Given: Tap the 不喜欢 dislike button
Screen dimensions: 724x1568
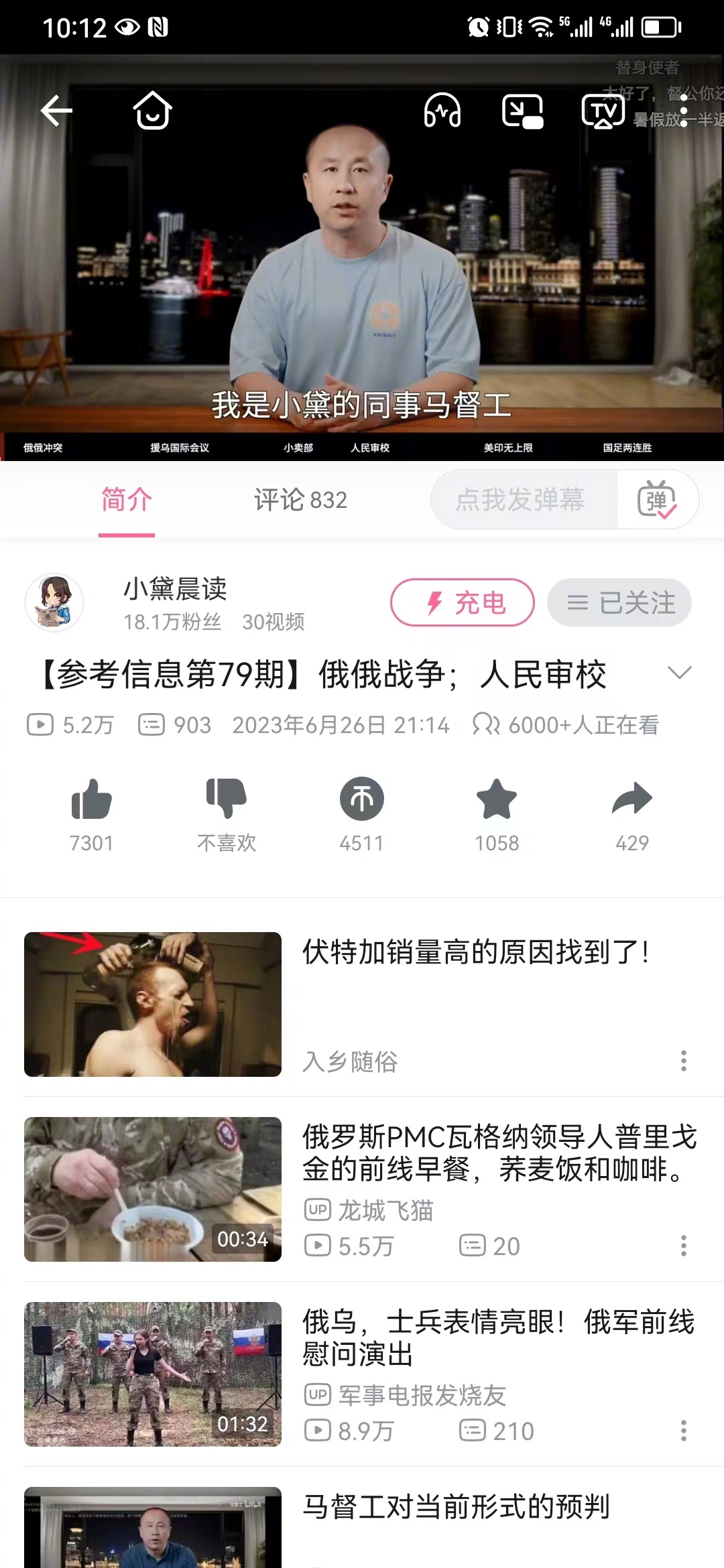Looking at the screenshot, I should tap(227, 815).
